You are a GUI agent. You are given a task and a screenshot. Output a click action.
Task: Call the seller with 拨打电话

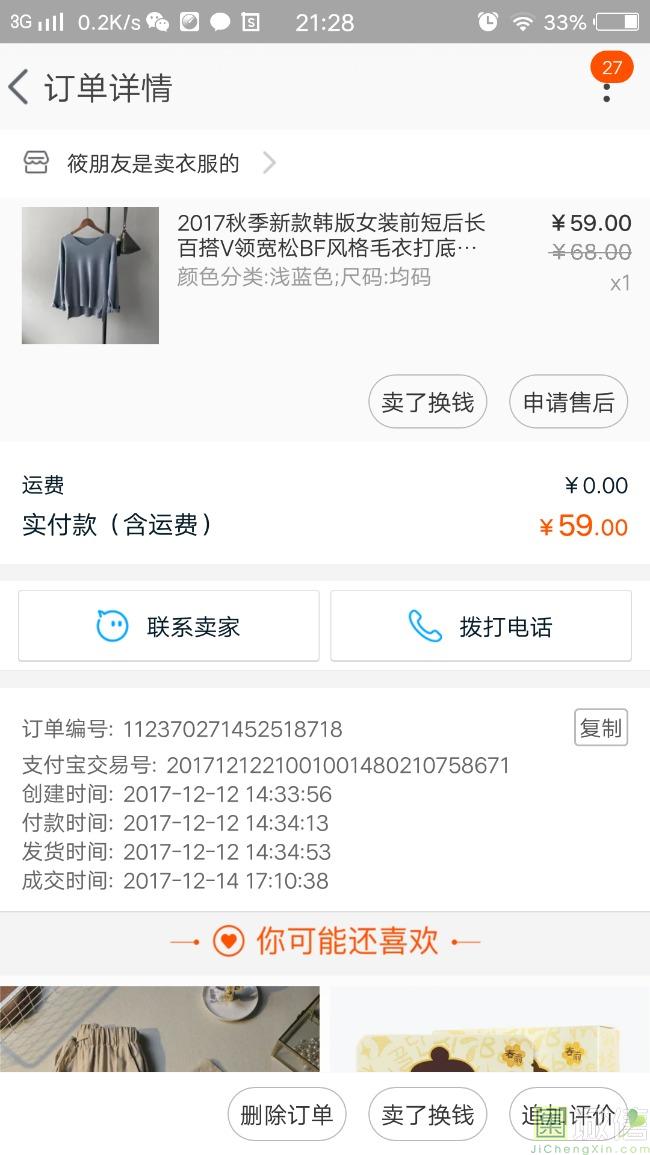click(x=481, y=626)
